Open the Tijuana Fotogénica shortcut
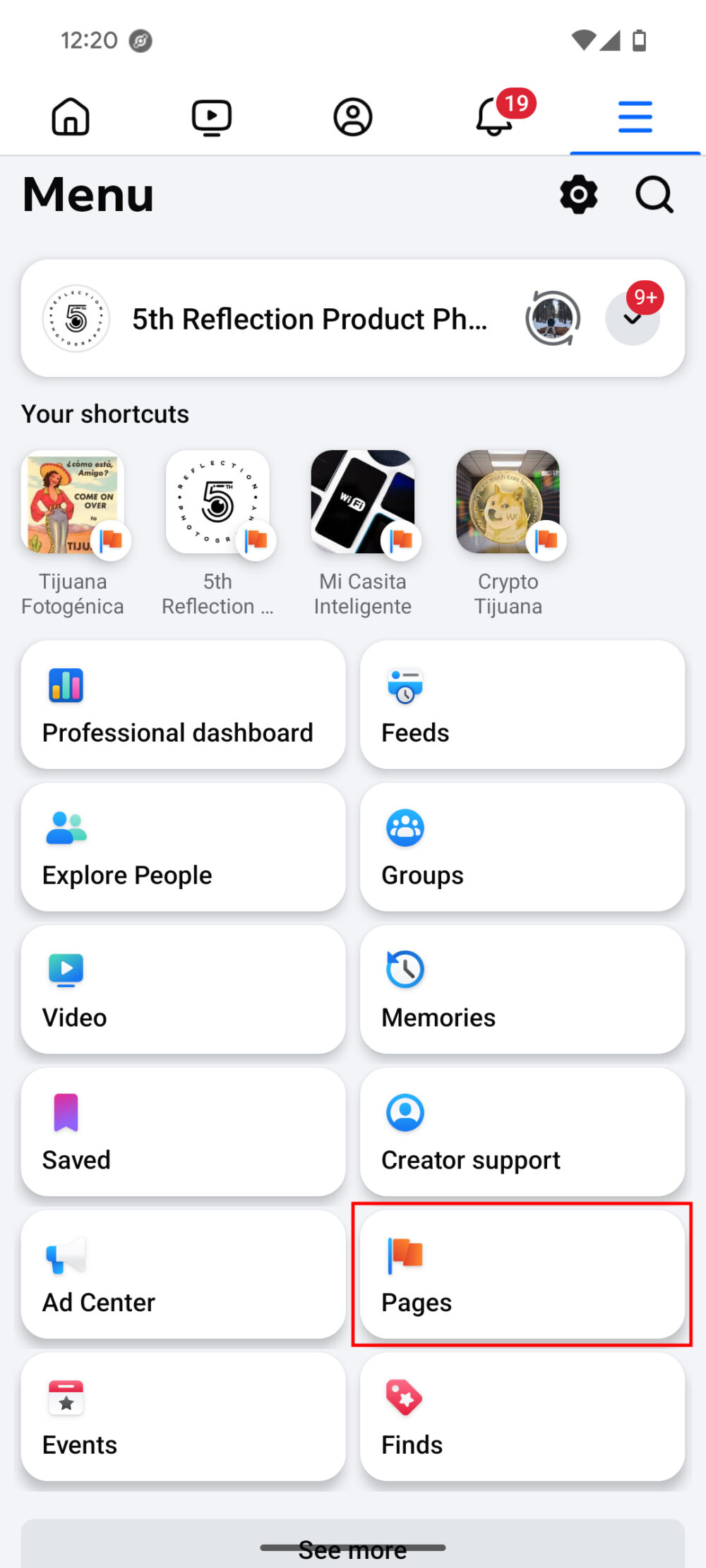The width and height of the screenshot is (706, 1568). (x=73, y=502)
